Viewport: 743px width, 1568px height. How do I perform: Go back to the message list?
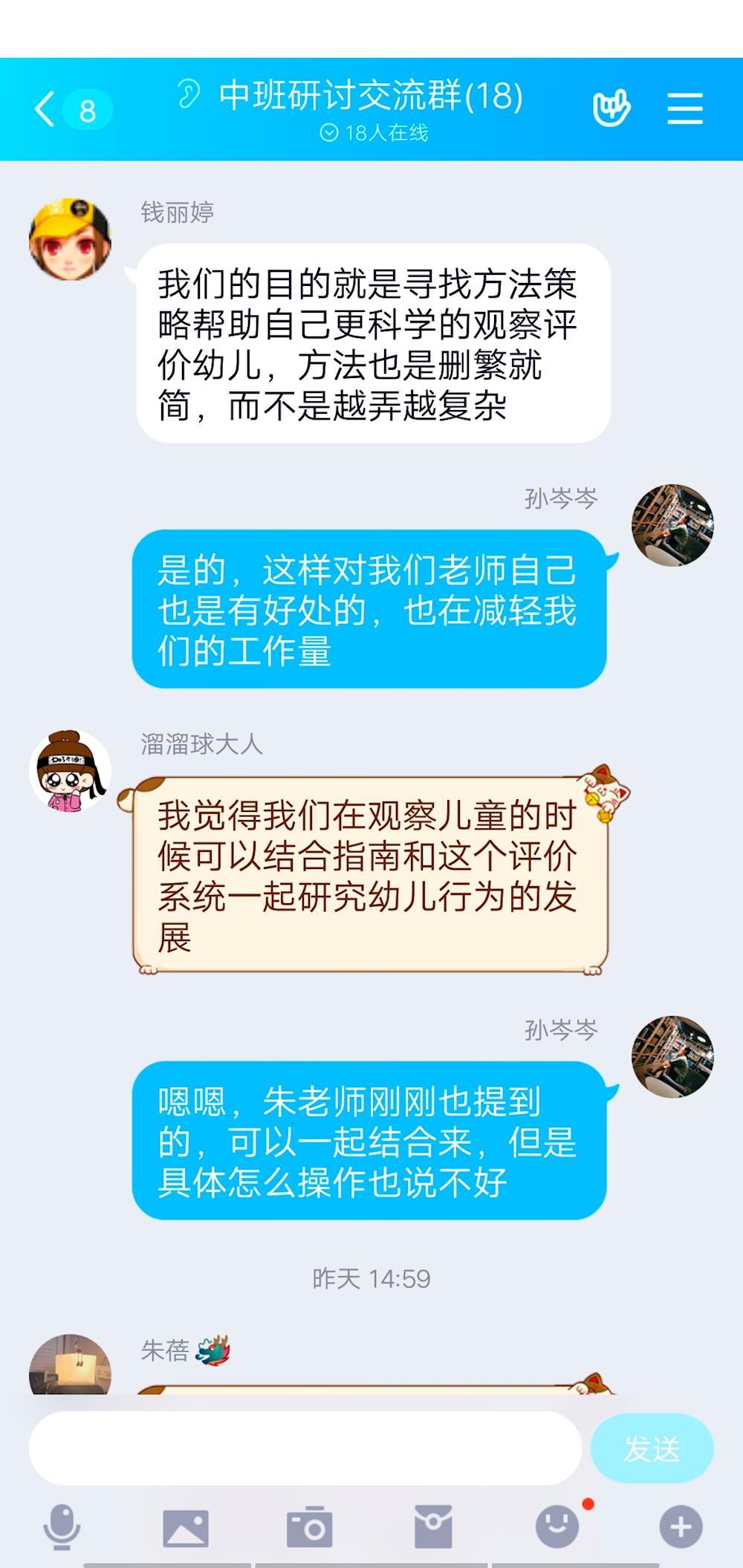coord(46,110)
